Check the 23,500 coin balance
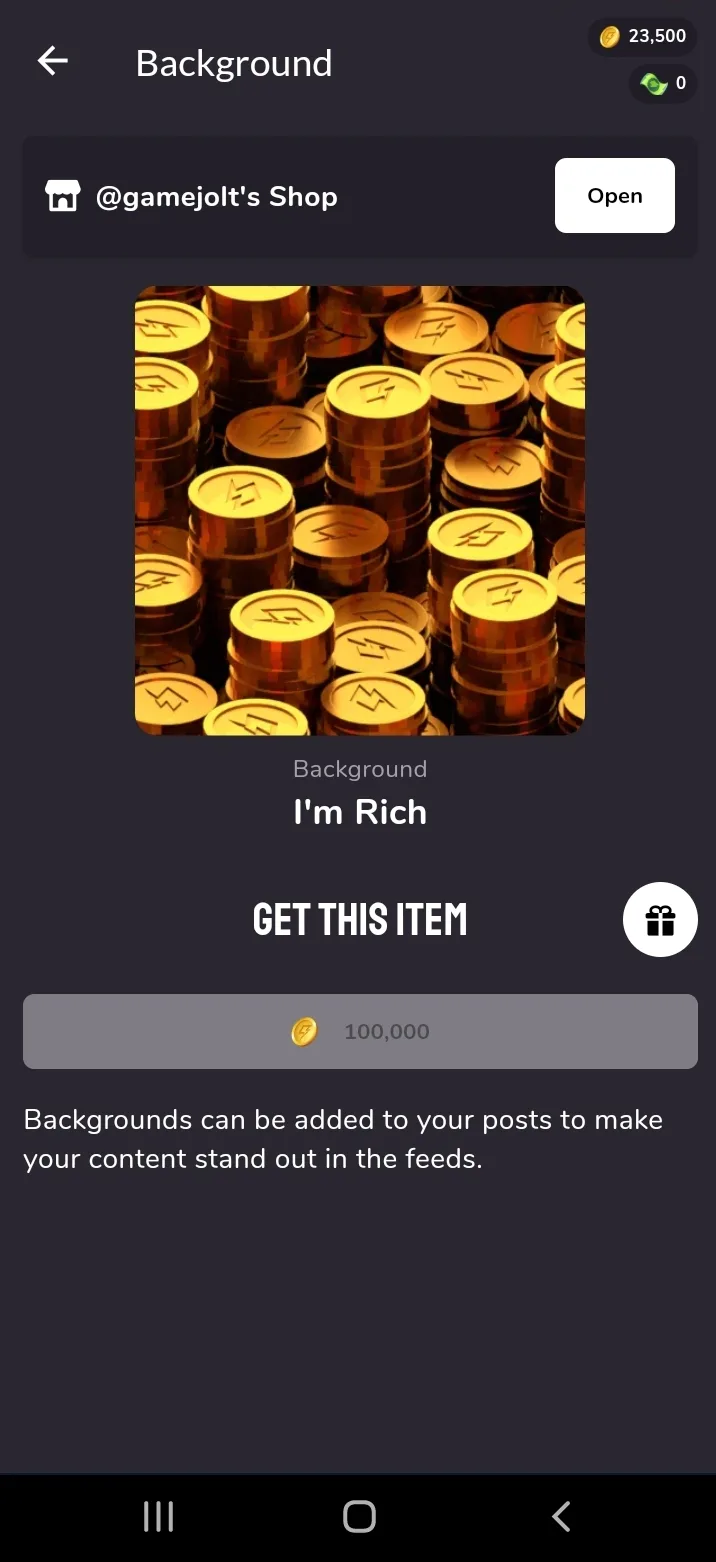Image resolution: width=716 pixels, height=1562 pixels. click(x=643, y=37)
